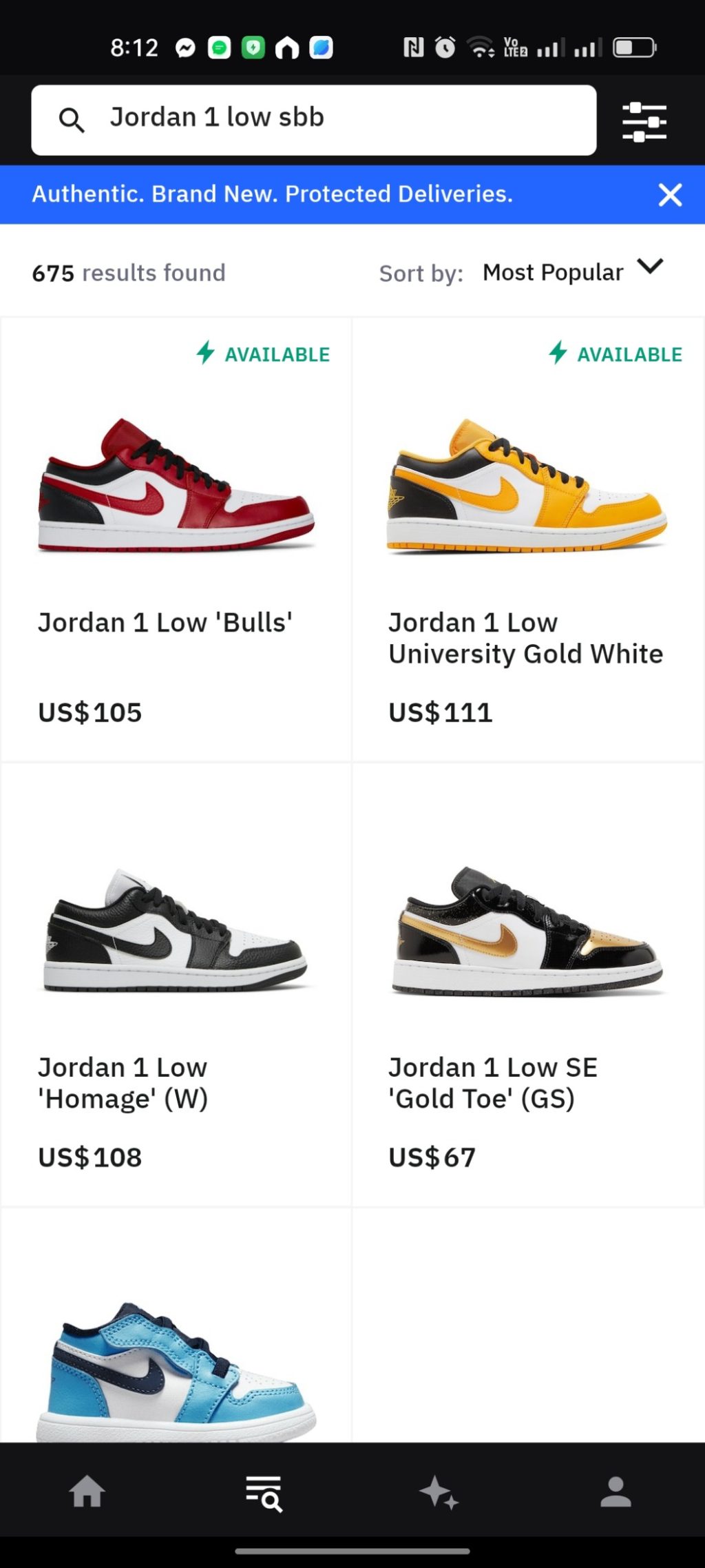
Task: Open the sparkle stars tab
Action: (x=439, y=1492)
